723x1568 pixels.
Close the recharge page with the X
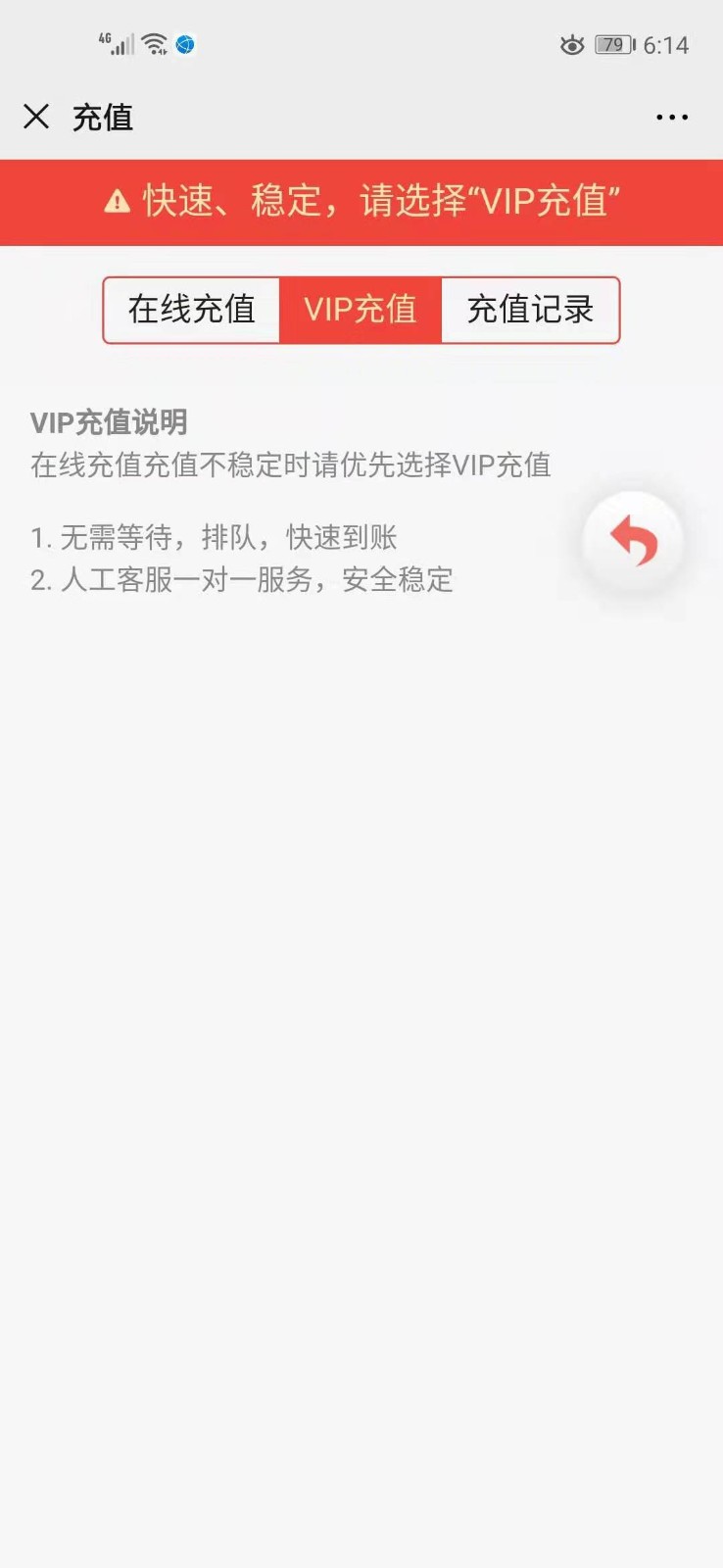(x=36, y=117)
